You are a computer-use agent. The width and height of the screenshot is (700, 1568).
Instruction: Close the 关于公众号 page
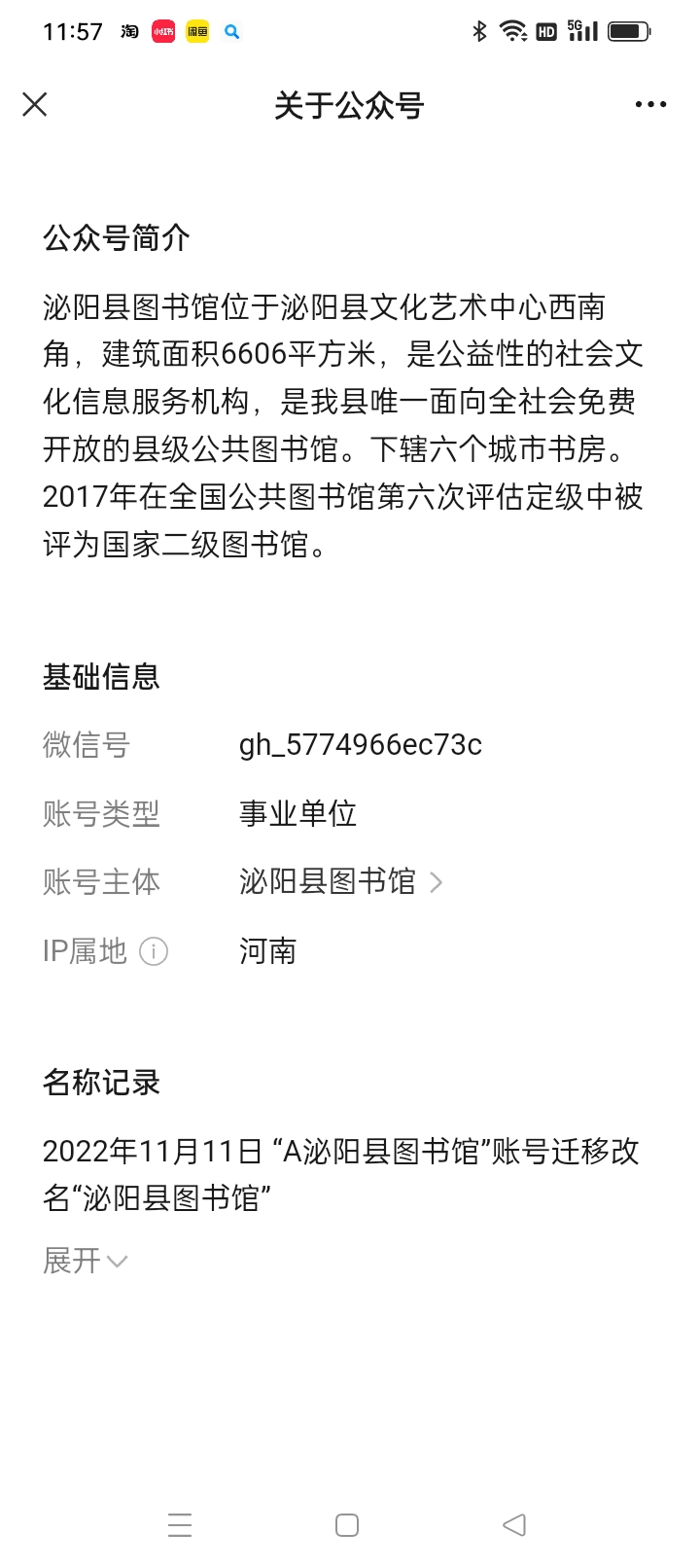click(35, 104)
